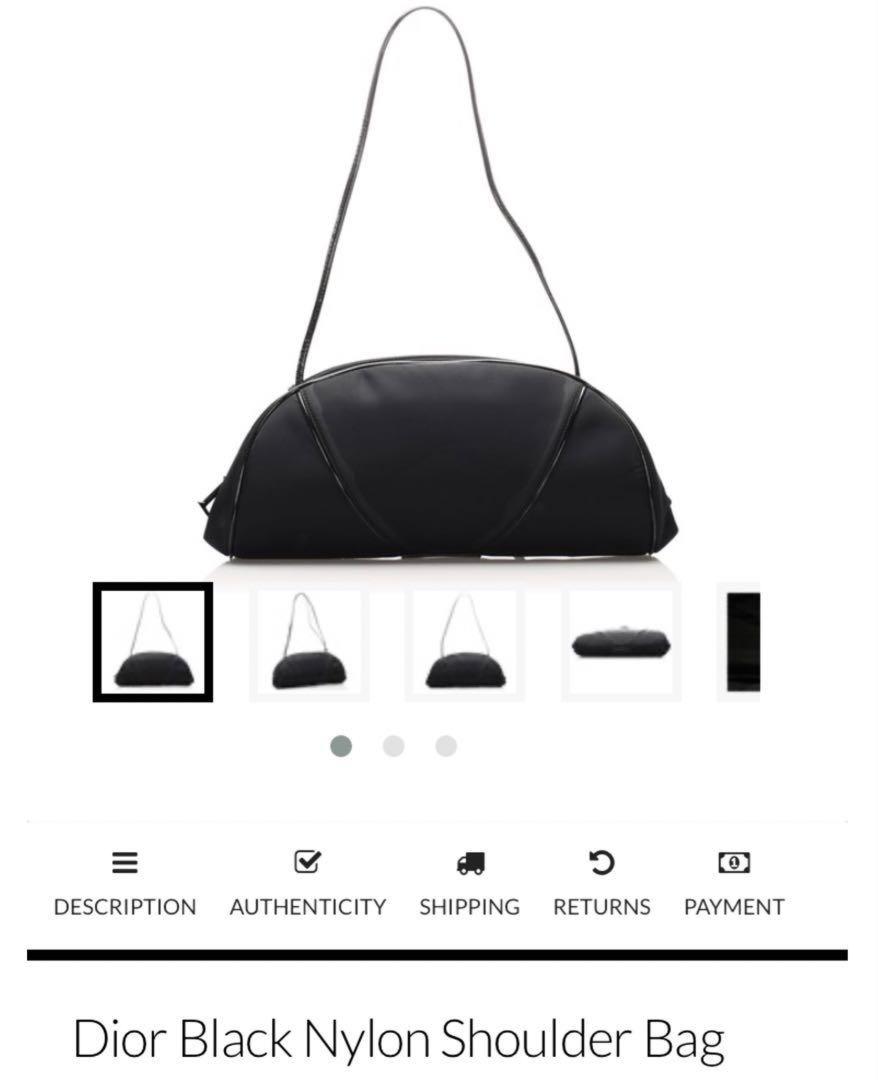The width and height of the screenshot is (878, 1080).
Task: Show the Payment tab
Action: 734,885
